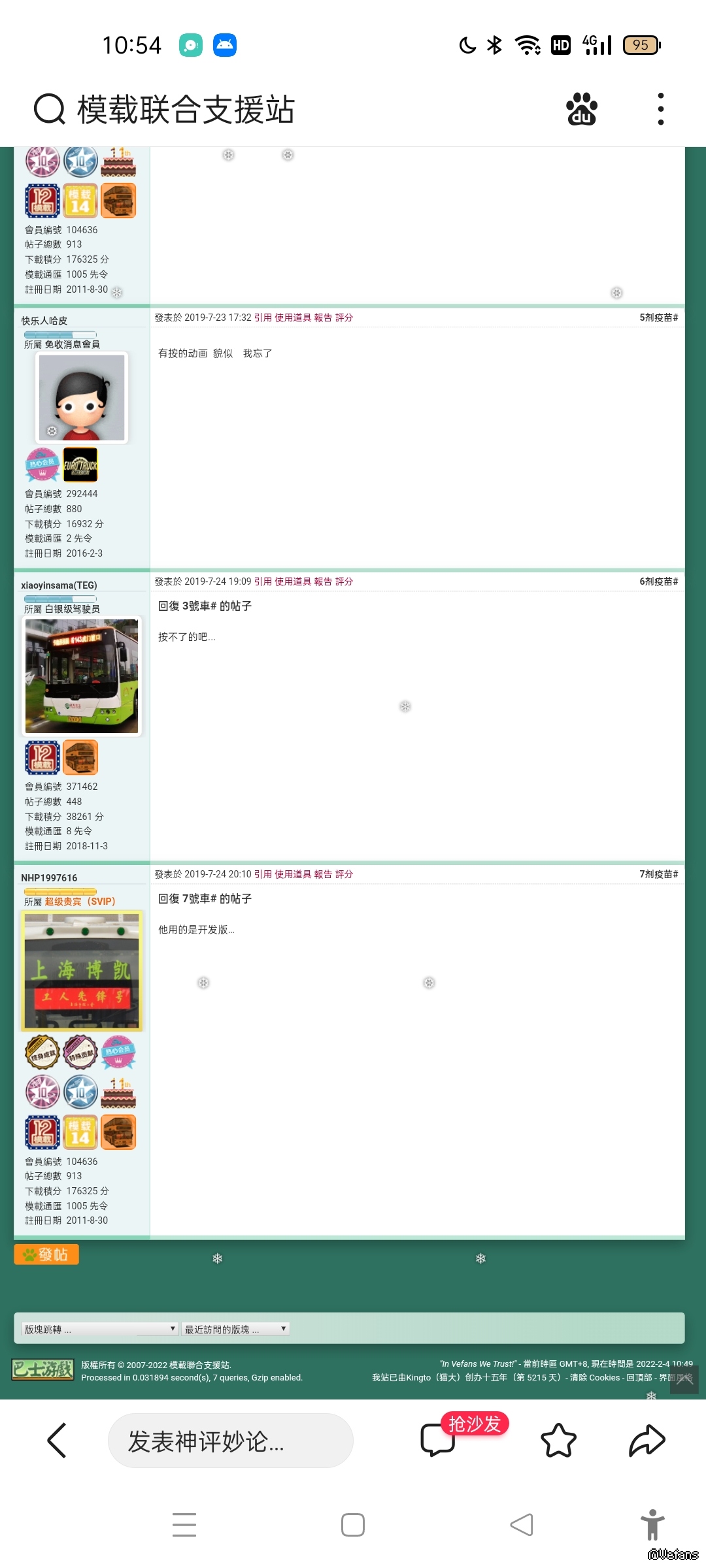Viewport: 706px width, 1568px height.
Task: Tap 使用道具 on the 6剂疫苗# post
Action: coord(293,581)
